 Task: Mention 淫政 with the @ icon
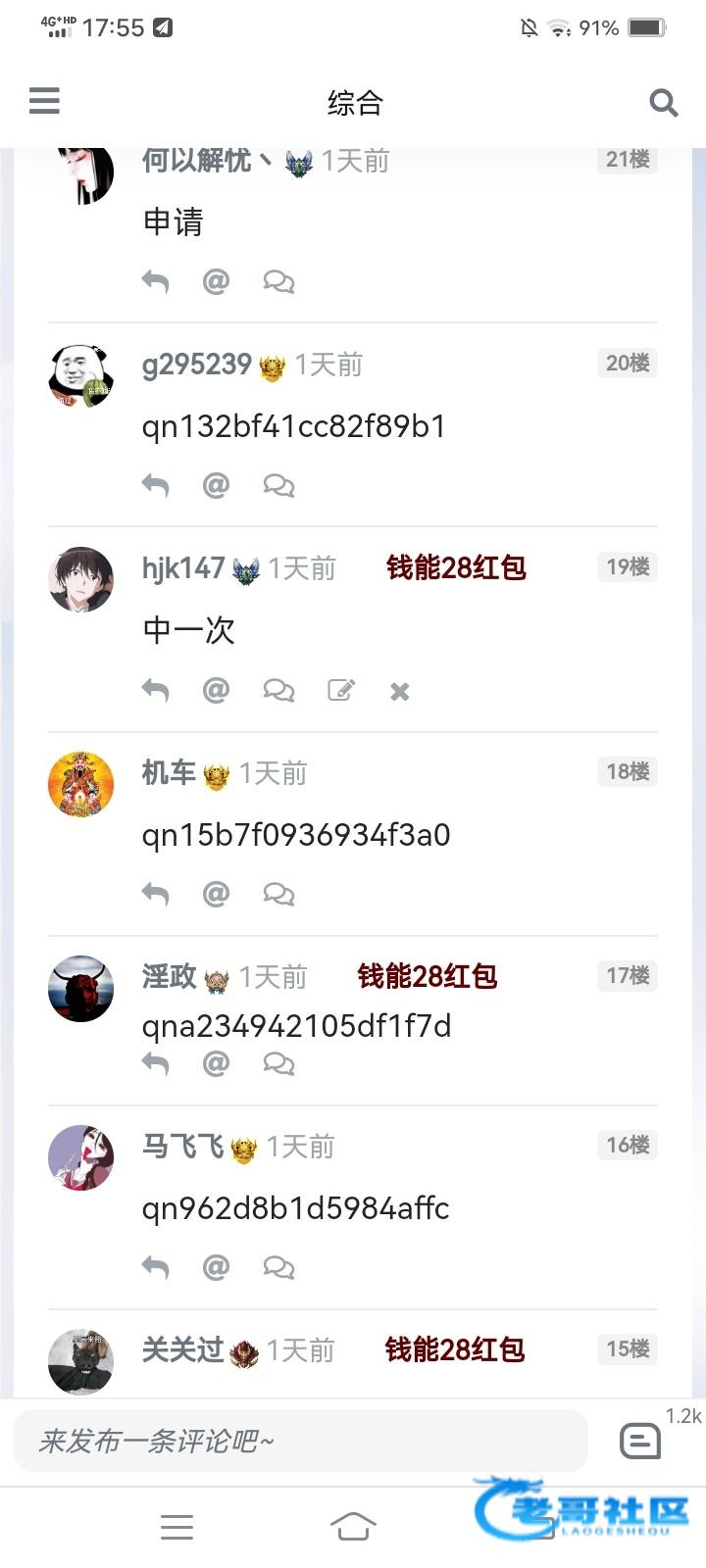pyautogui.click(x=216, y=1063)
